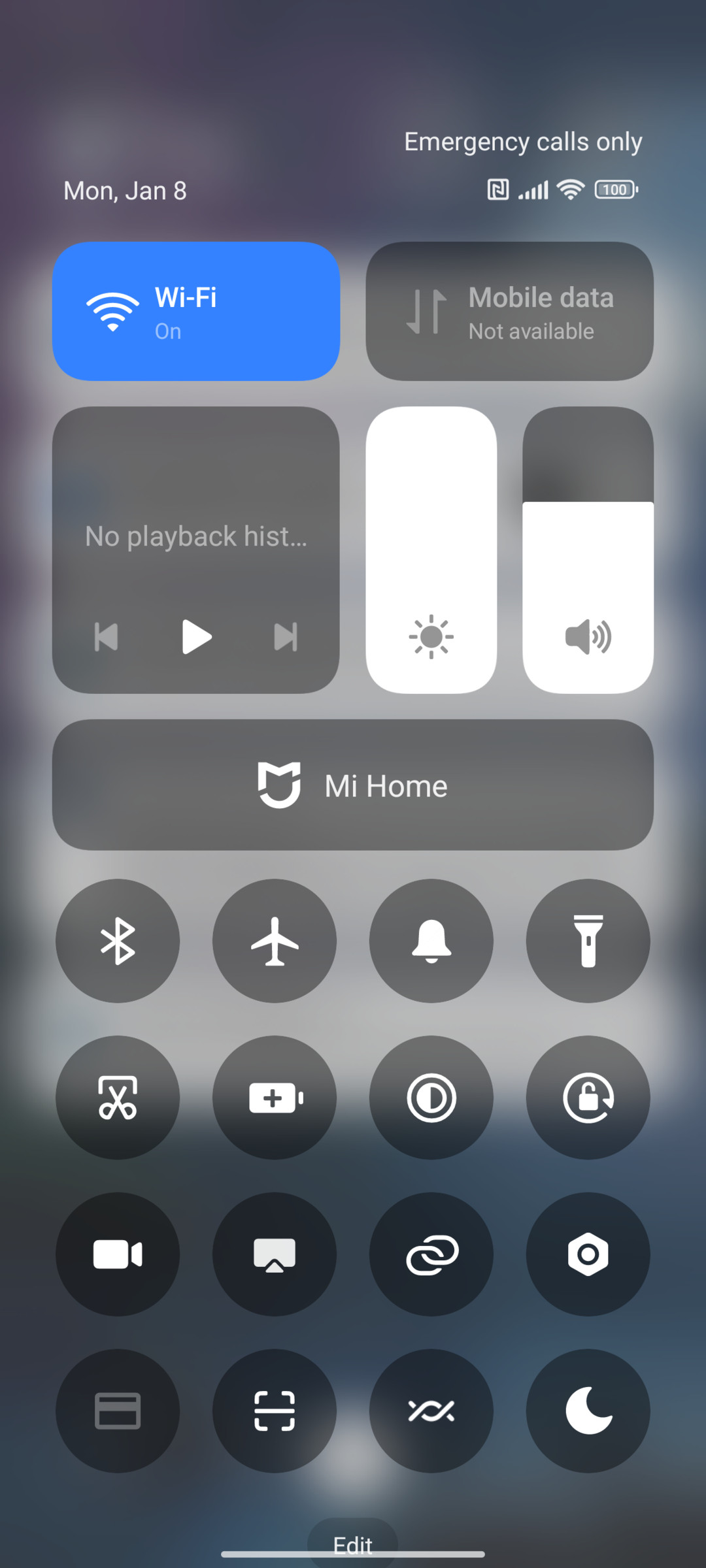Open the cast screen tile

275,1254
